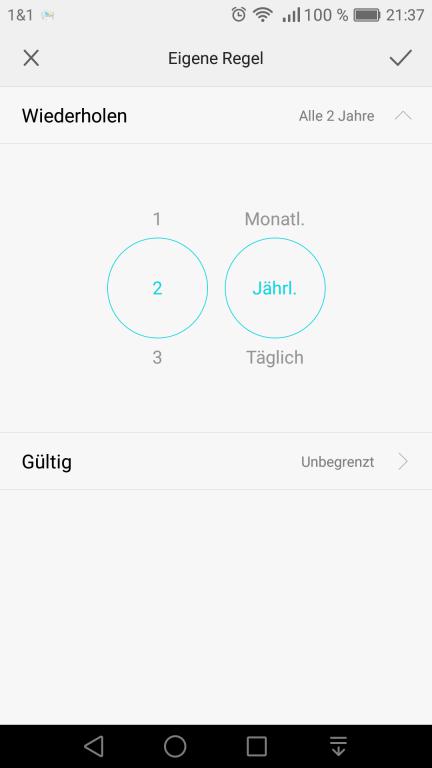Select interval value 3
Screen dimensions: 432x768
157,358
